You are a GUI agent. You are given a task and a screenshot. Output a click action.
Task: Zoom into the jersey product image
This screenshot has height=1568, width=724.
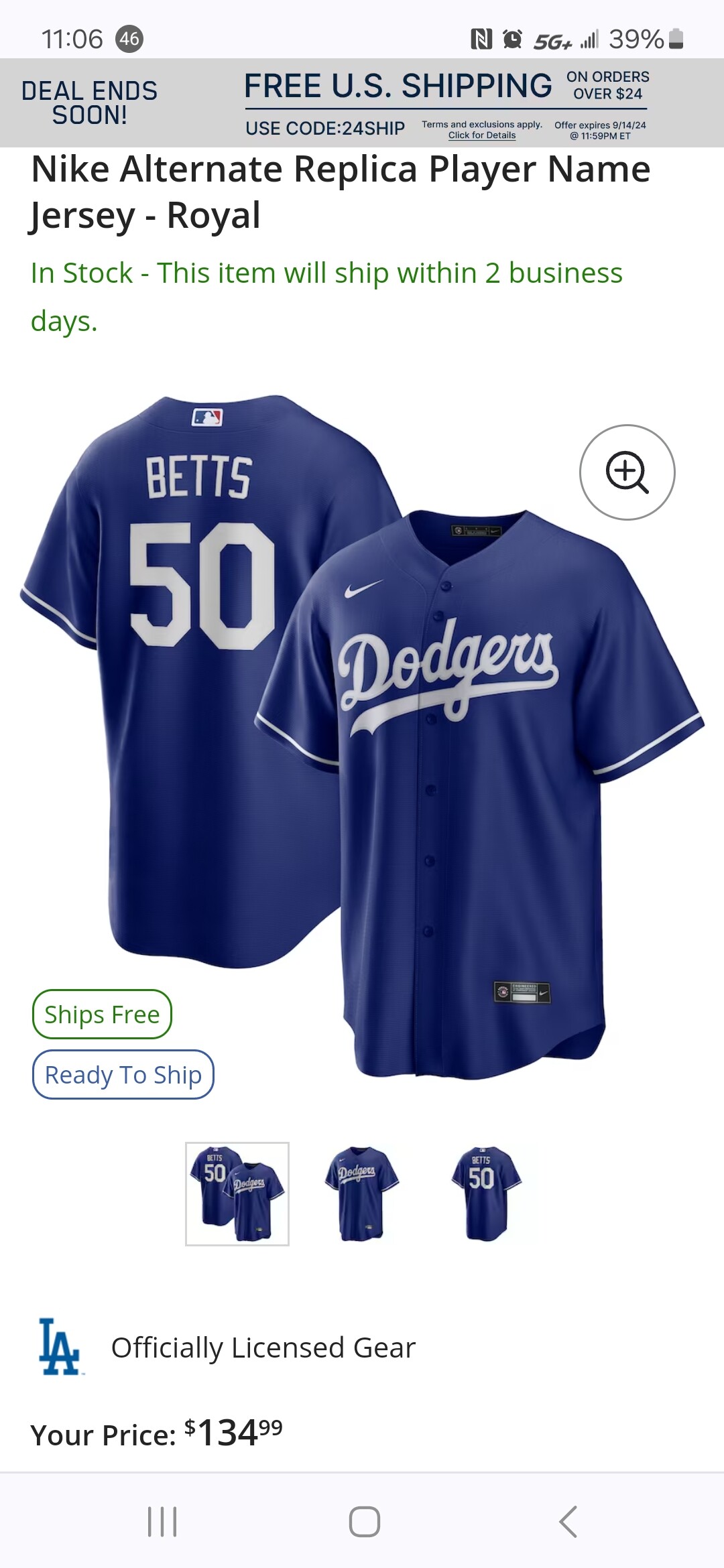pyautogui.click(x=627, y=472)
